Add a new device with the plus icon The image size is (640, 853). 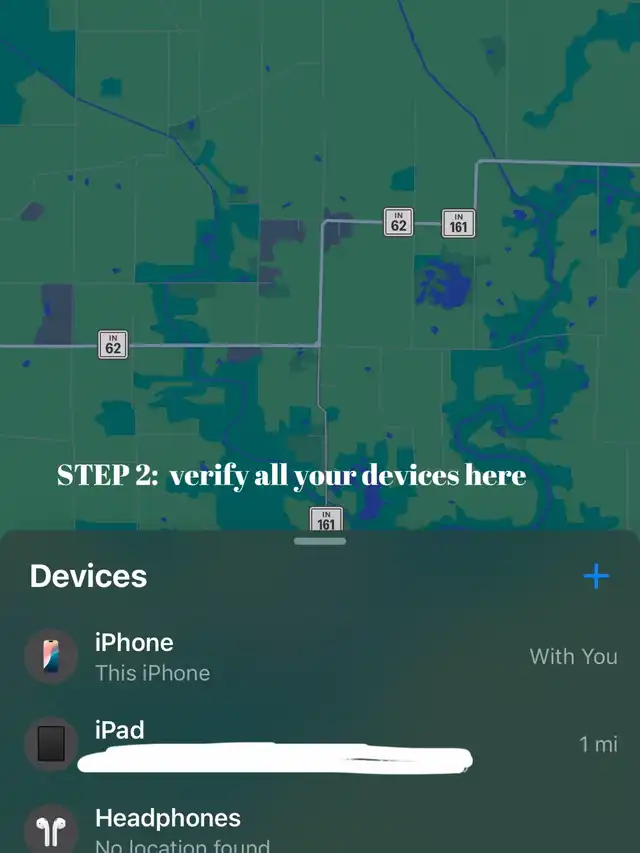596,576
